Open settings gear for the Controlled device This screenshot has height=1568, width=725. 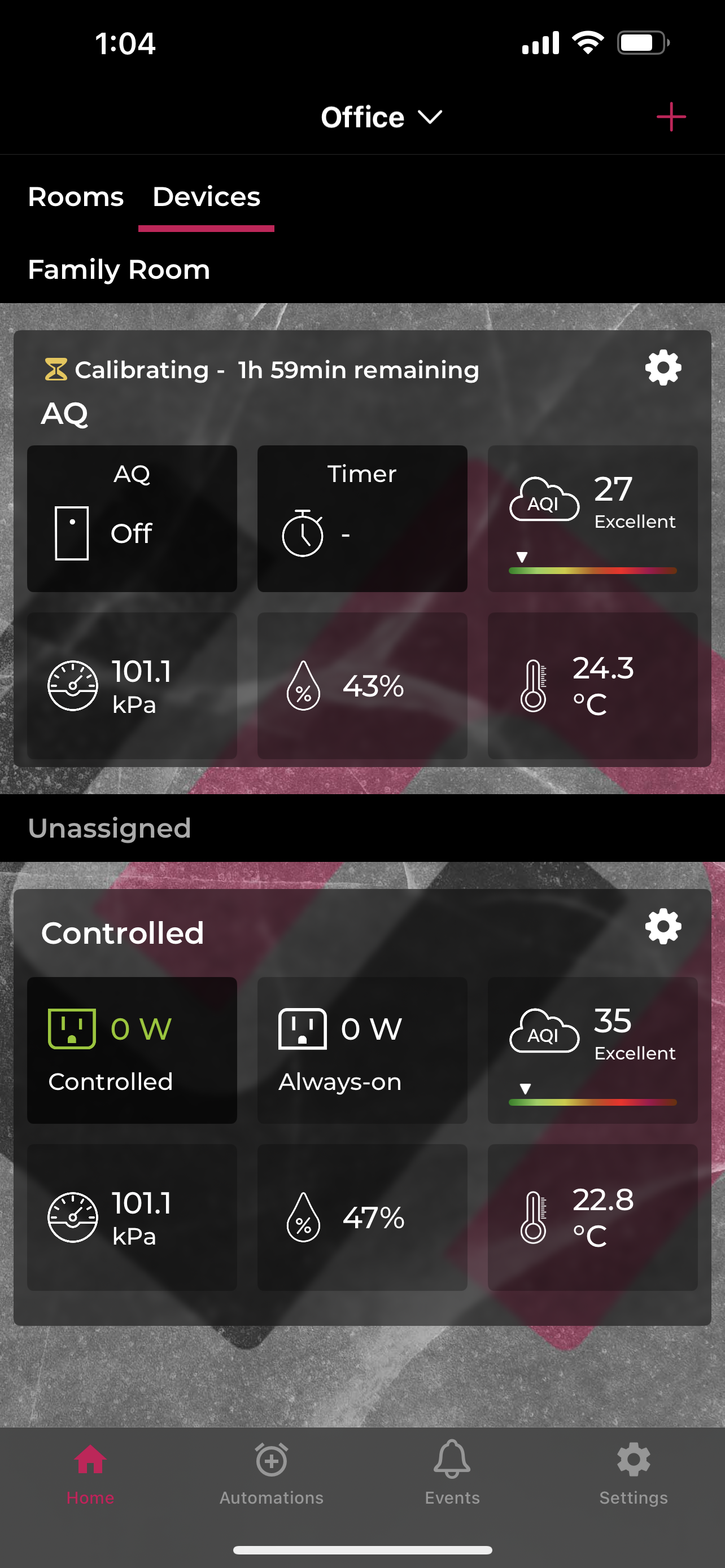click(662, 927)
